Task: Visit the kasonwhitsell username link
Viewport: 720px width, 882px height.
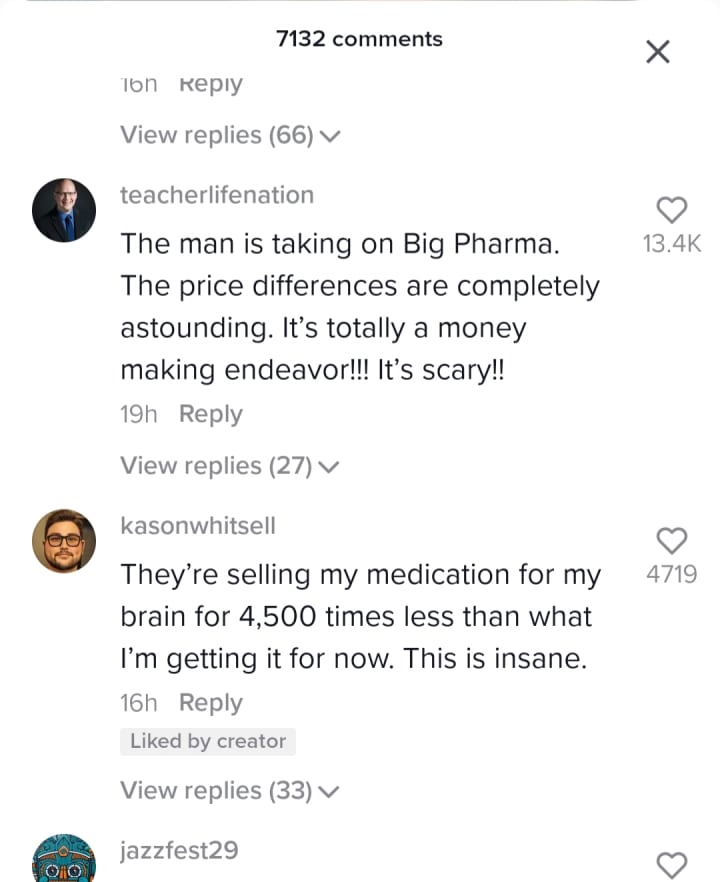Action: pos(197,525)
